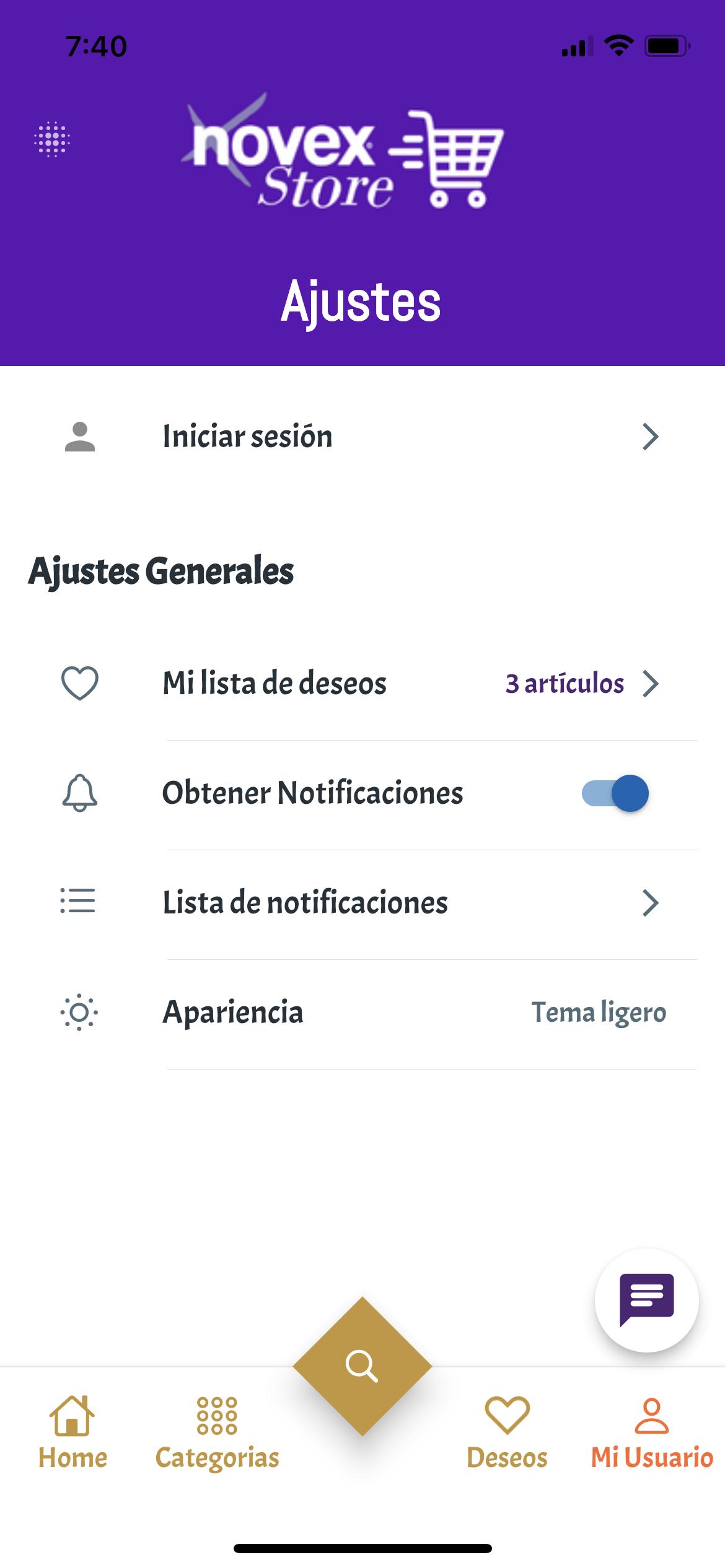This screenshot has height=1568, width=725.
Task: Open the chat bubble floating button
Action: 647,1300
